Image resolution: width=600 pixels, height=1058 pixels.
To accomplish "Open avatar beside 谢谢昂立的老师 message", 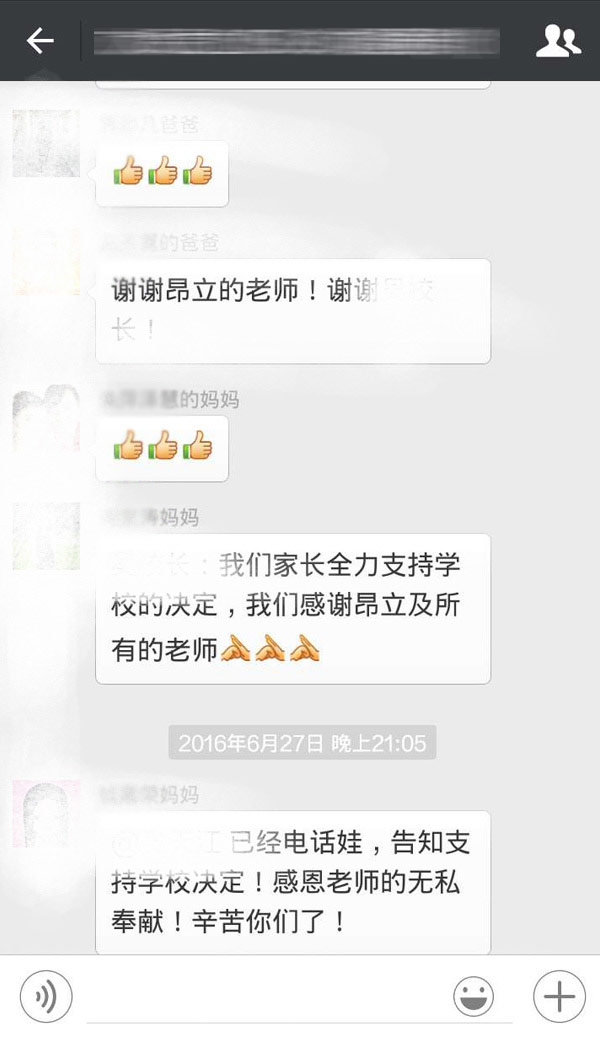I will tap(46, 262).
